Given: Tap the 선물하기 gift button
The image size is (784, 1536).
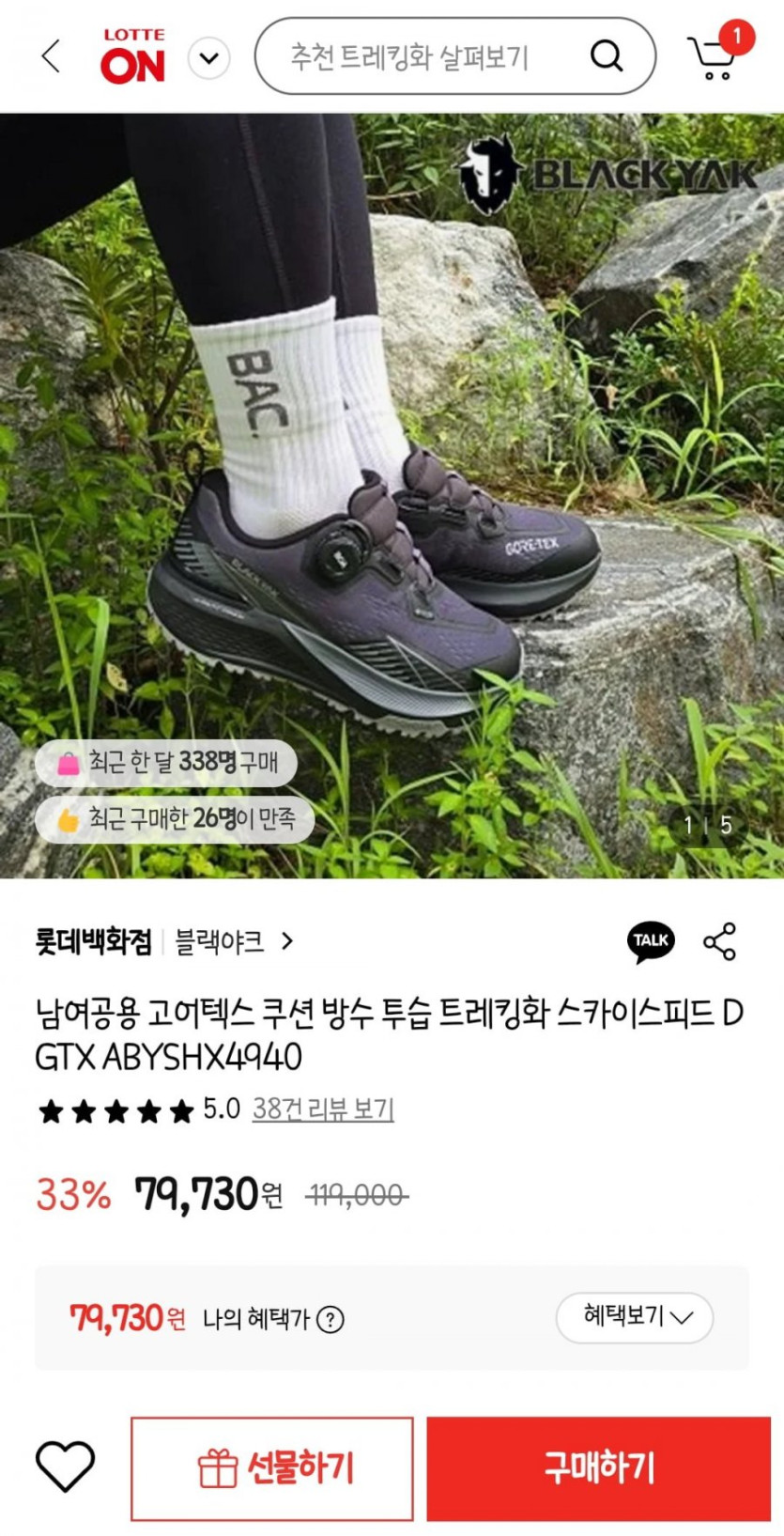Looking at the screenshot, I should click(x=272, y=1468).
